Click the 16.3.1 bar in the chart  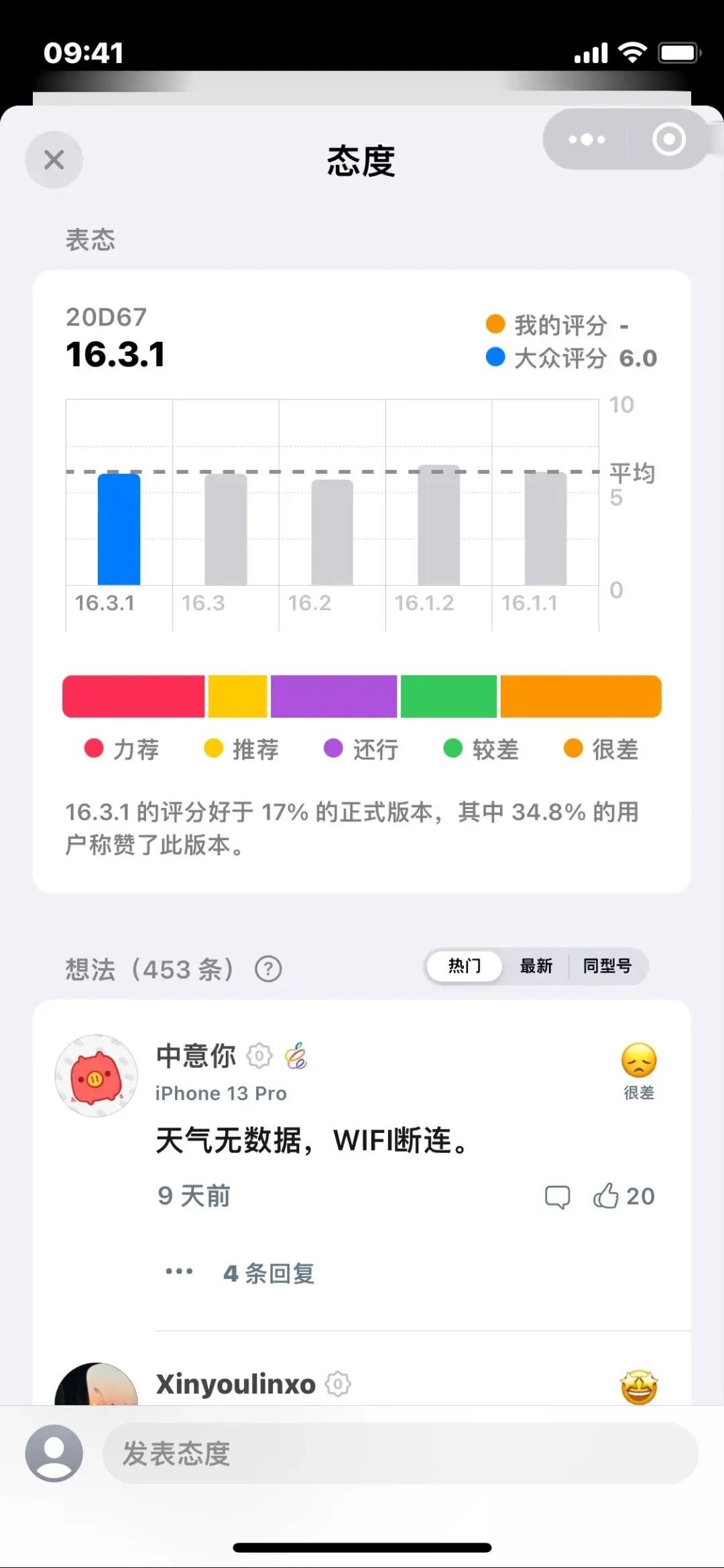pyautogui.click(x=118, y=530)
